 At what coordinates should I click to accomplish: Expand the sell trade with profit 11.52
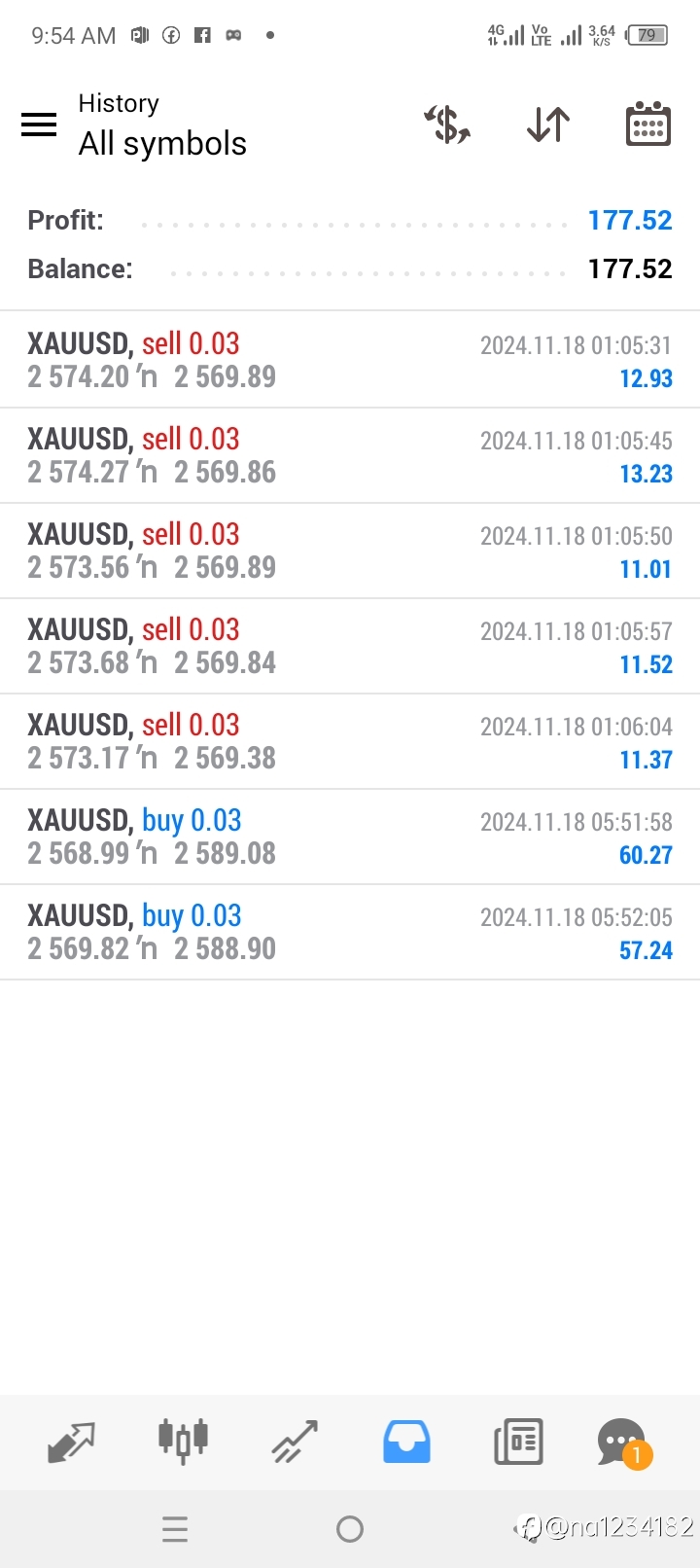click(350, 646)
